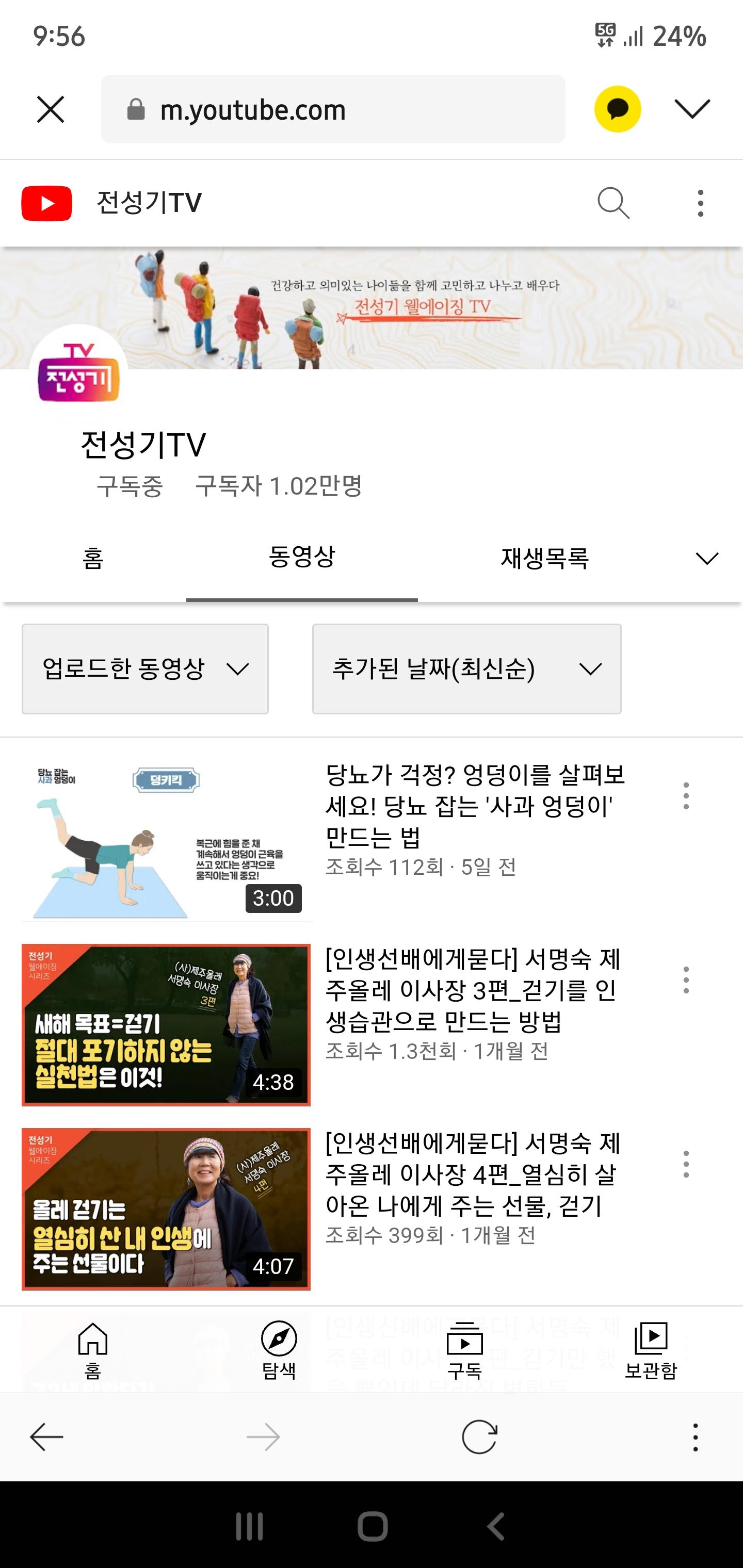
Task: Open the 업로드한 동영상 dropdown
Action: coord(145,668)
